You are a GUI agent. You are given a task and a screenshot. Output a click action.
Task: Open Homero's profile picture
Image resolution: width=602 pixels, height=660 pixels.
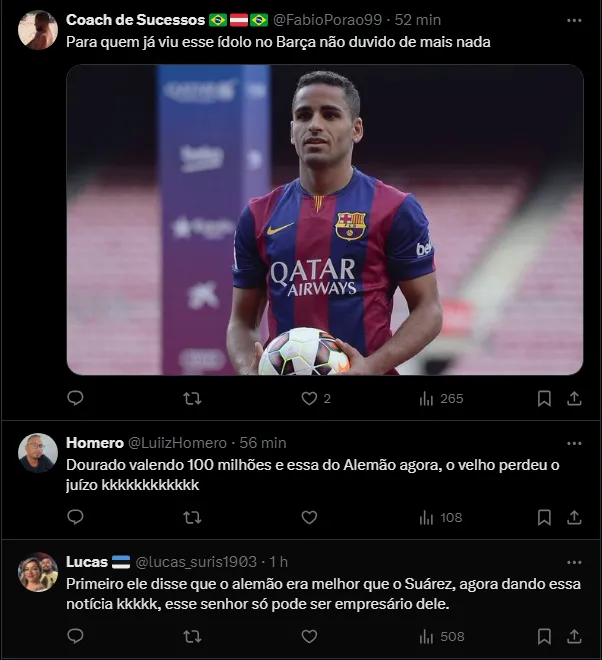[x=38, y=453]
